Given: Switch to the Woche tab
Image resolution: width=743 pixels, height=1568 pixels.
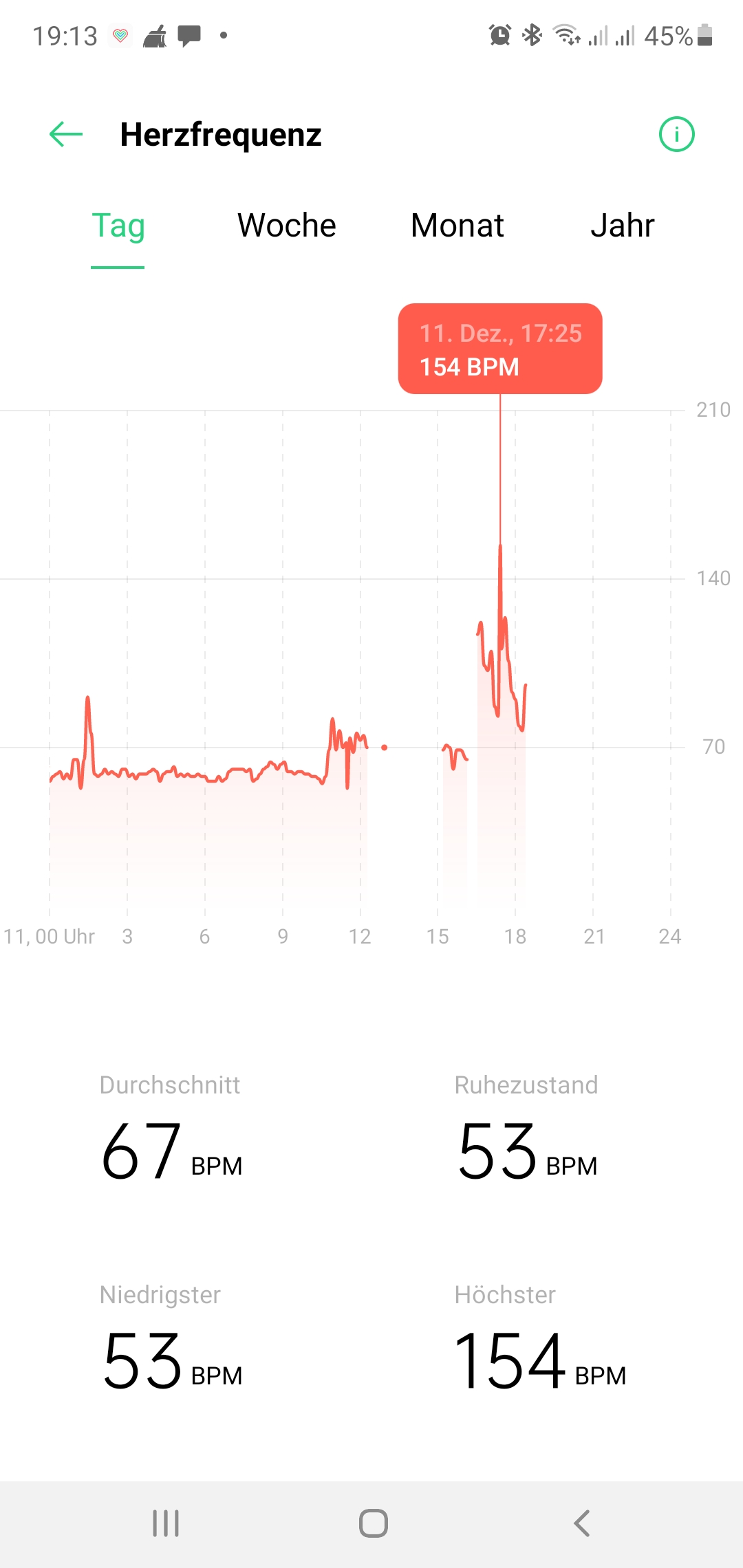Looking at the screenshot, I should click(x=286, y=226).
